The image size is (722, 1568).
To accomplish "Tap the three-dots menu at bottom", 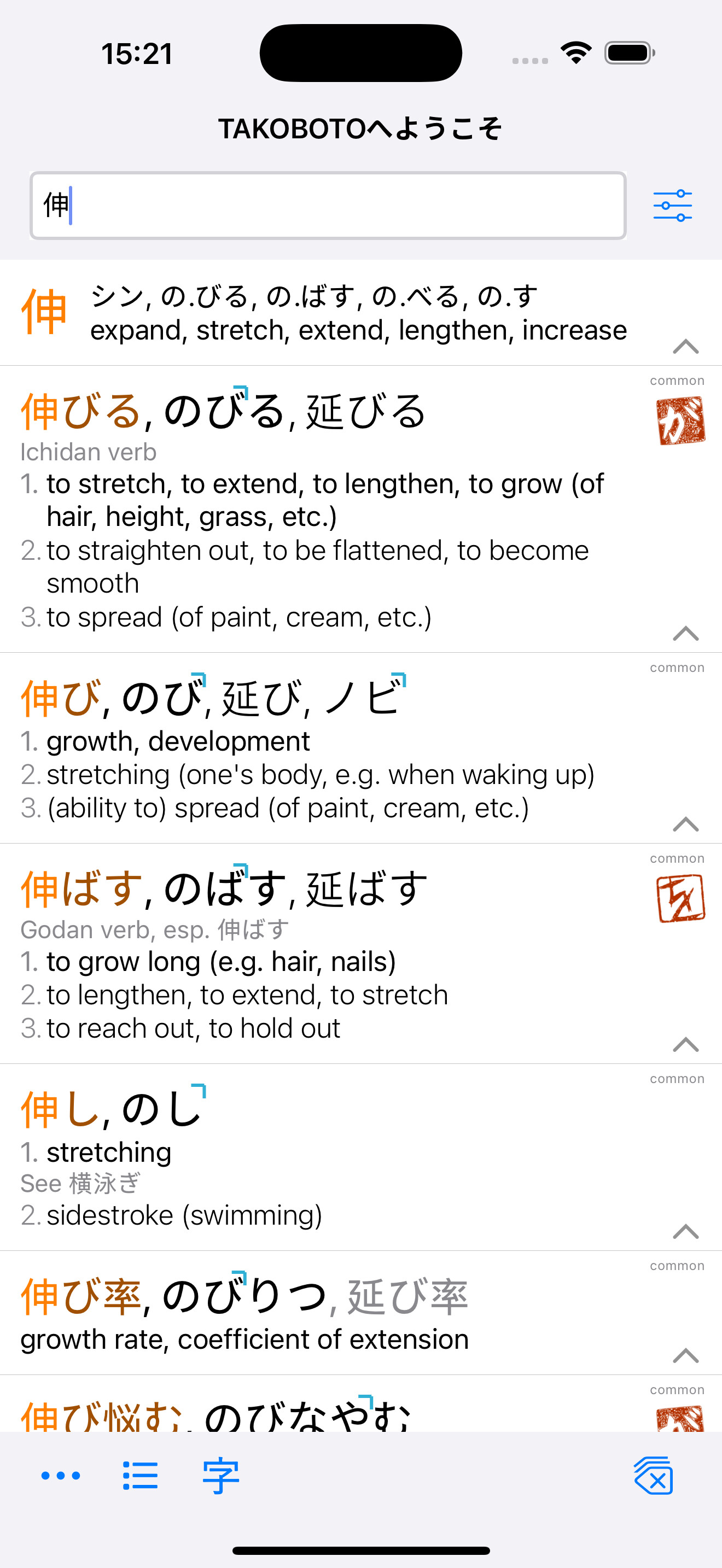I will click(x=60, y=1476).
